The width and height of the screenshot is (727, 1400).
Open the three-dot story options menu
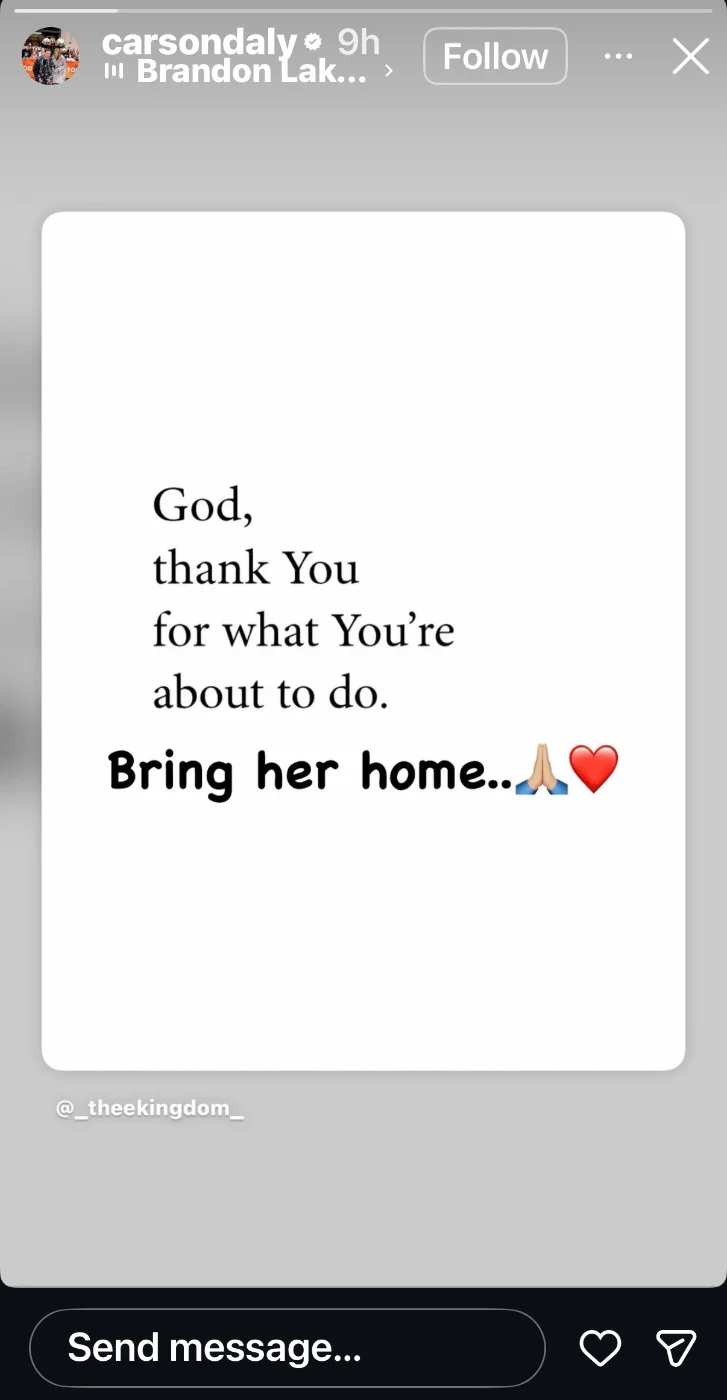(618, 56)
